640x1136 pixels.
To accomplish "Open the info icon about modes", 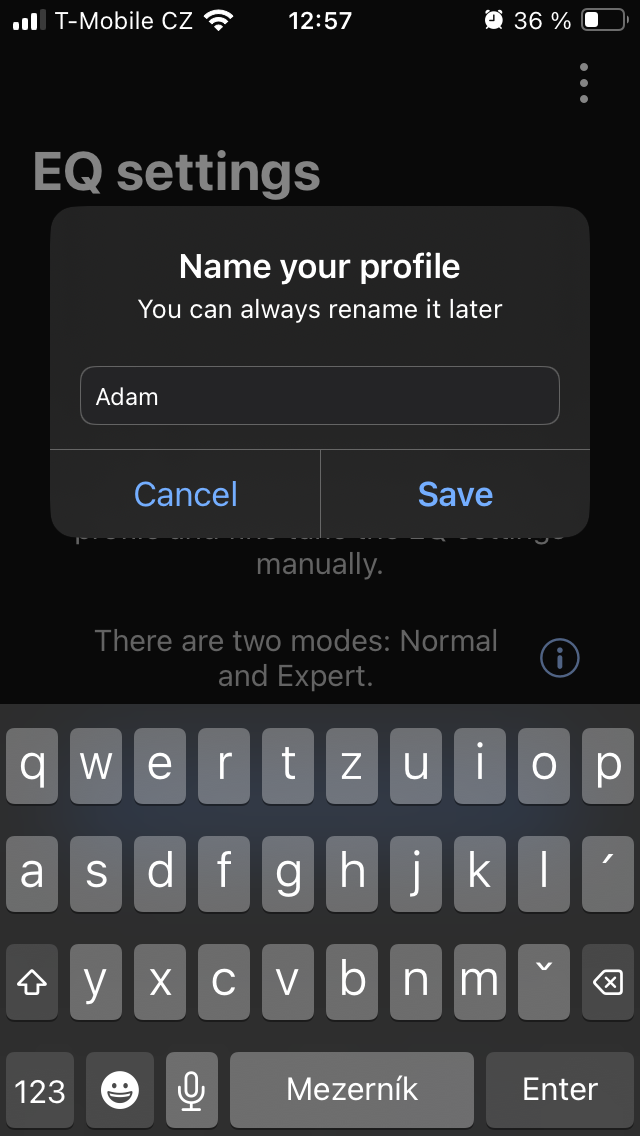I will click(x=560, y=658).
